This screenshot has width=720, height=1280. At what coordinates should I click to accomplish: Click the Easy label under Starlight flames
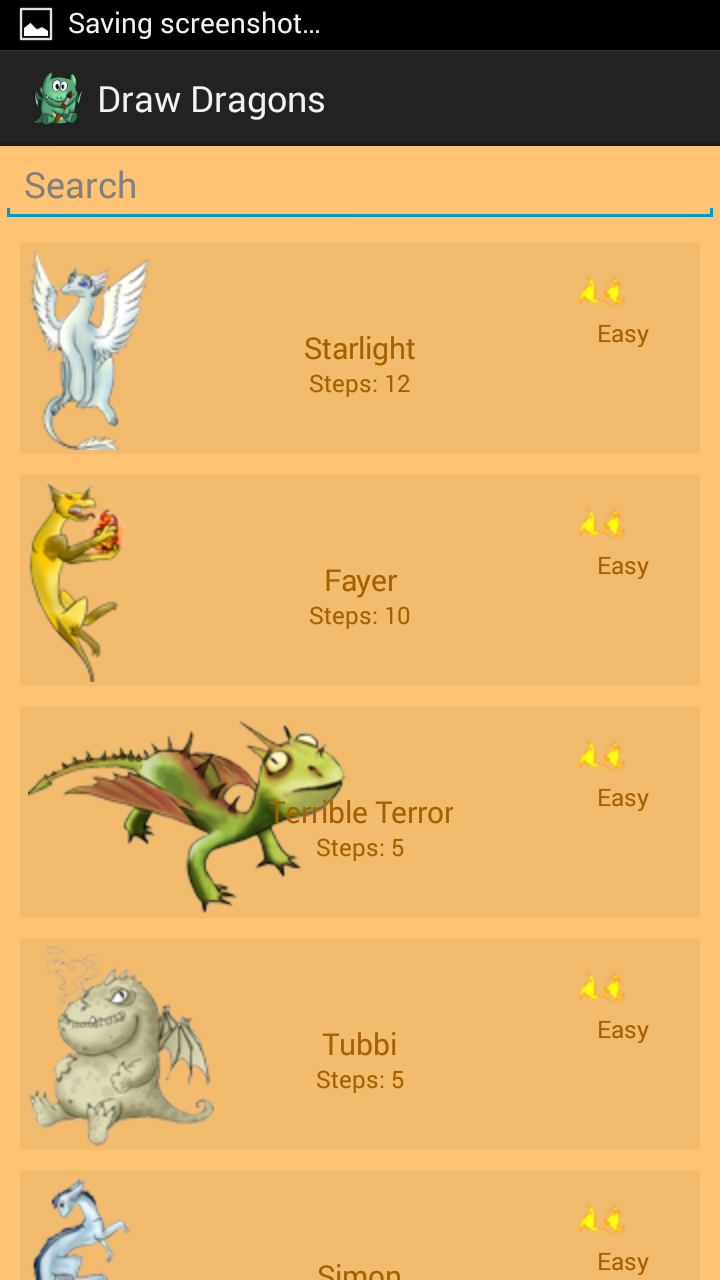click(622, 334)
